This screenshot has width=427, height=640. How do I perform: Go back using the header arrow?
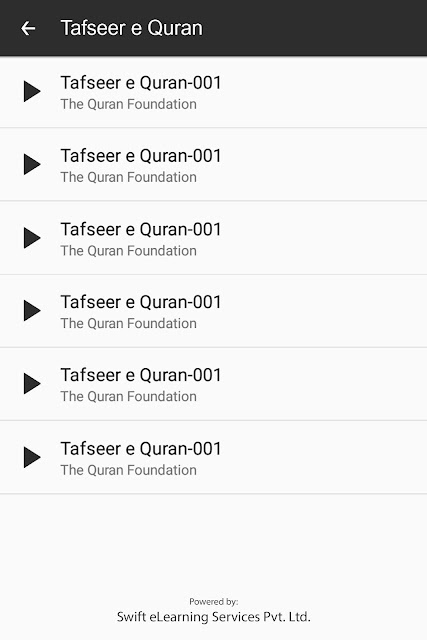point(28,28)
